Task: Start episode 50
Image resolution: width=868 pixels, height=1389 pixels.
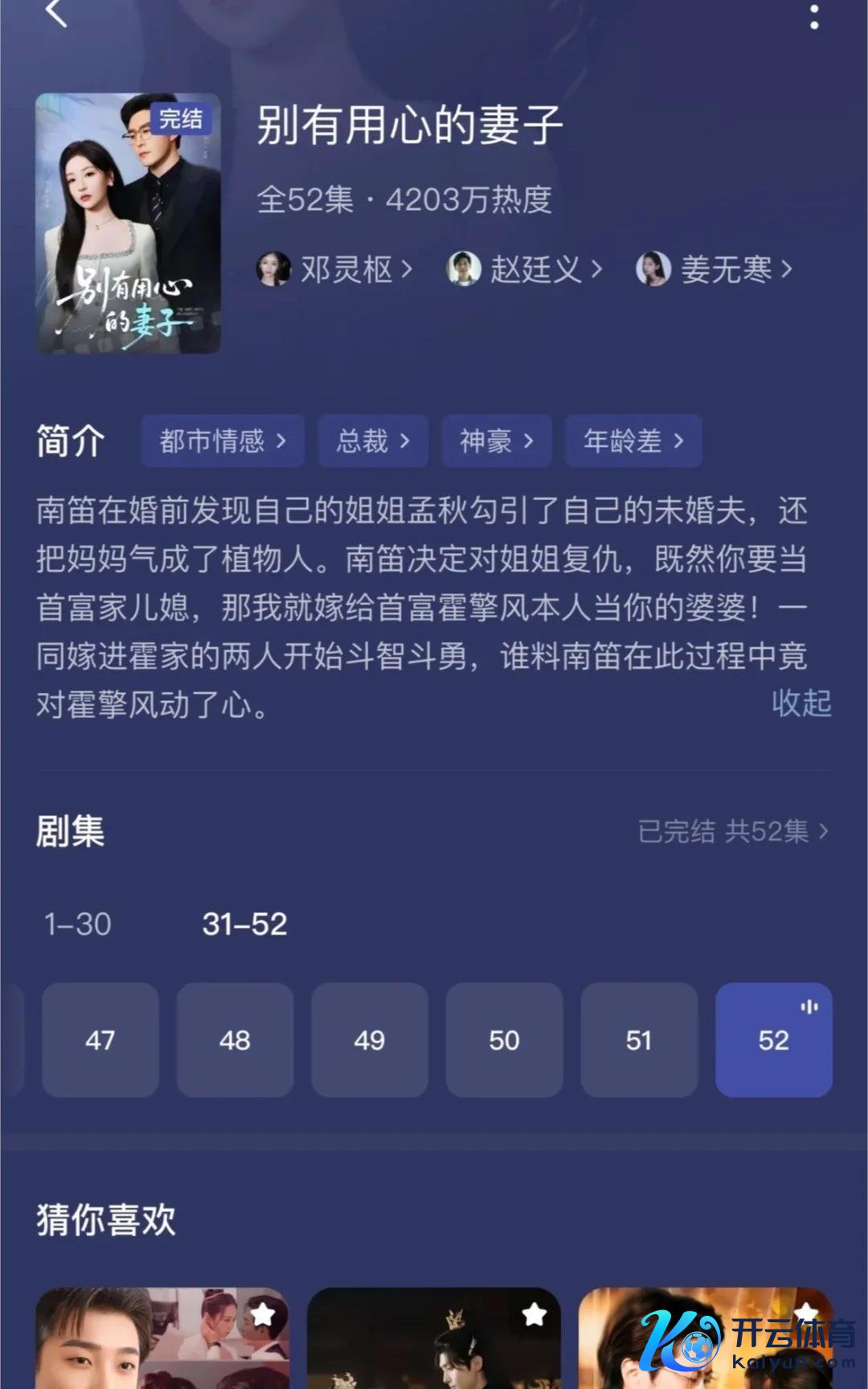Action: 504,1040
